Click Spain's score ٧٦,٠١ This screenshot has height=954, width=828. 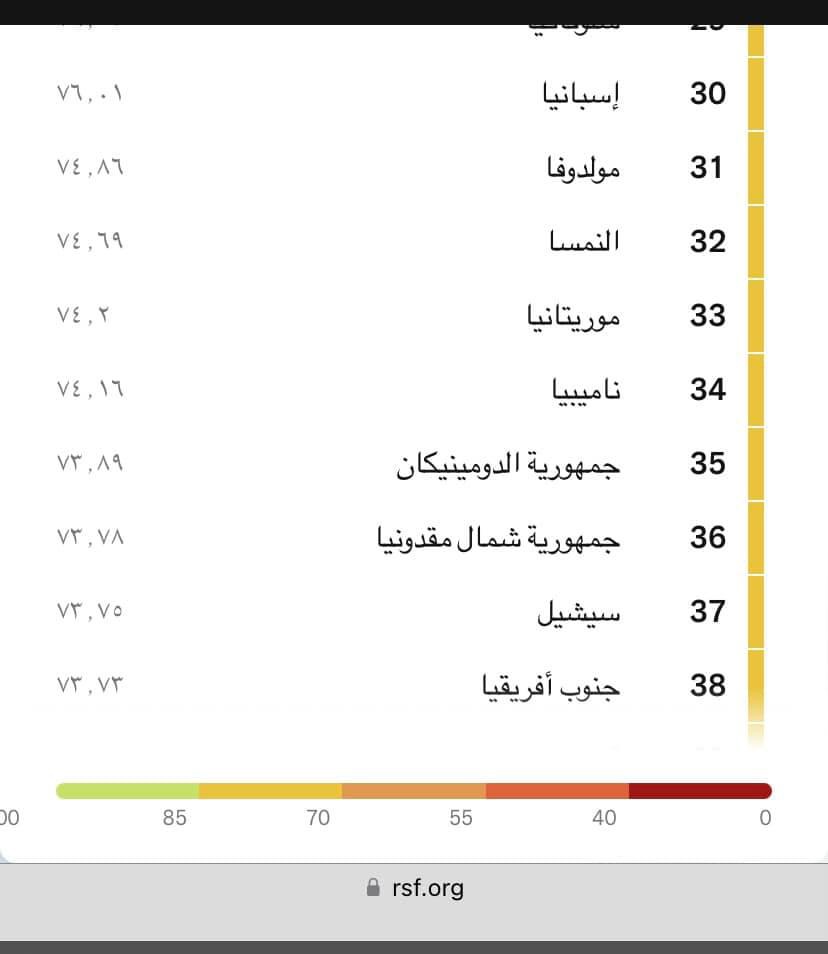[x=90, y=93]
